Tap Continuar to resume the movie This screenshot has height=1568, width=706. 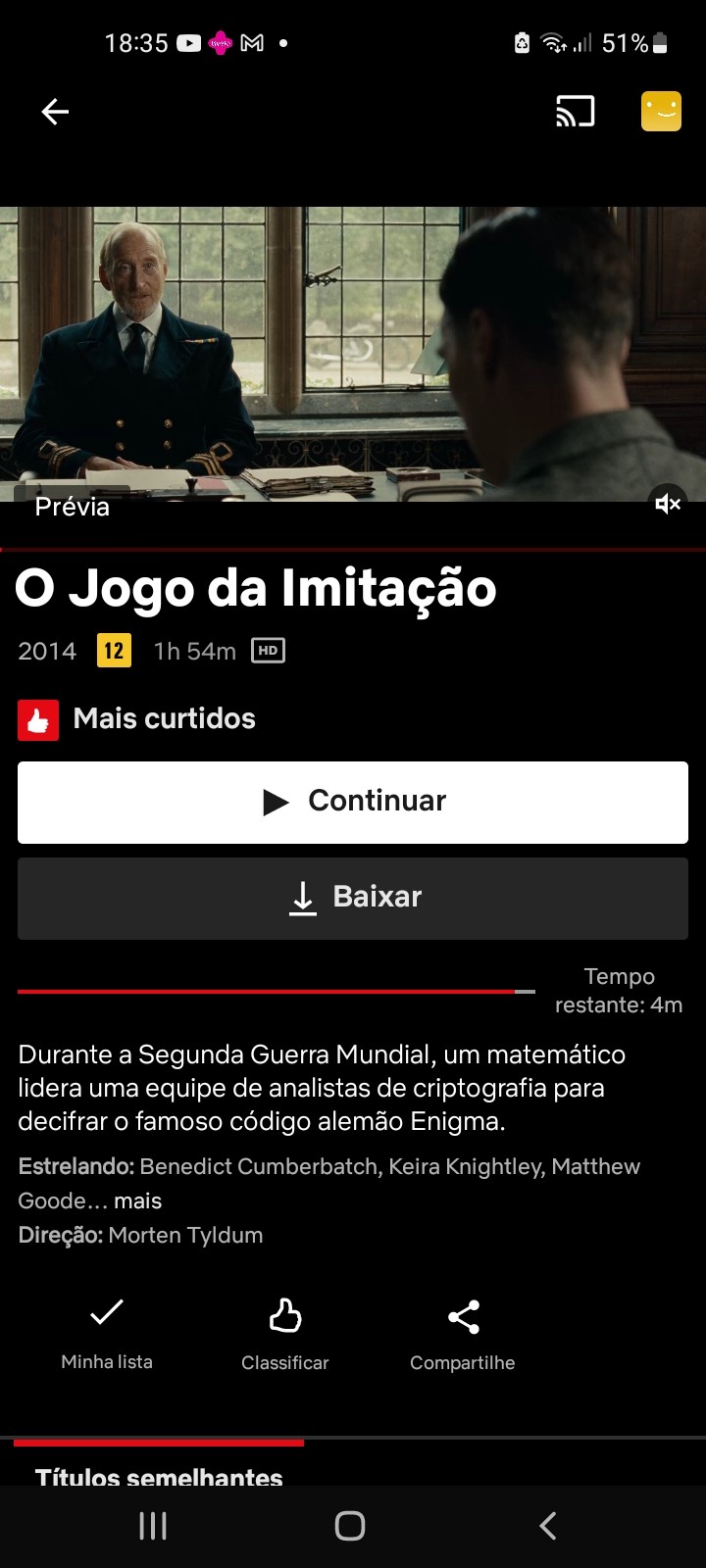(353, 802)
